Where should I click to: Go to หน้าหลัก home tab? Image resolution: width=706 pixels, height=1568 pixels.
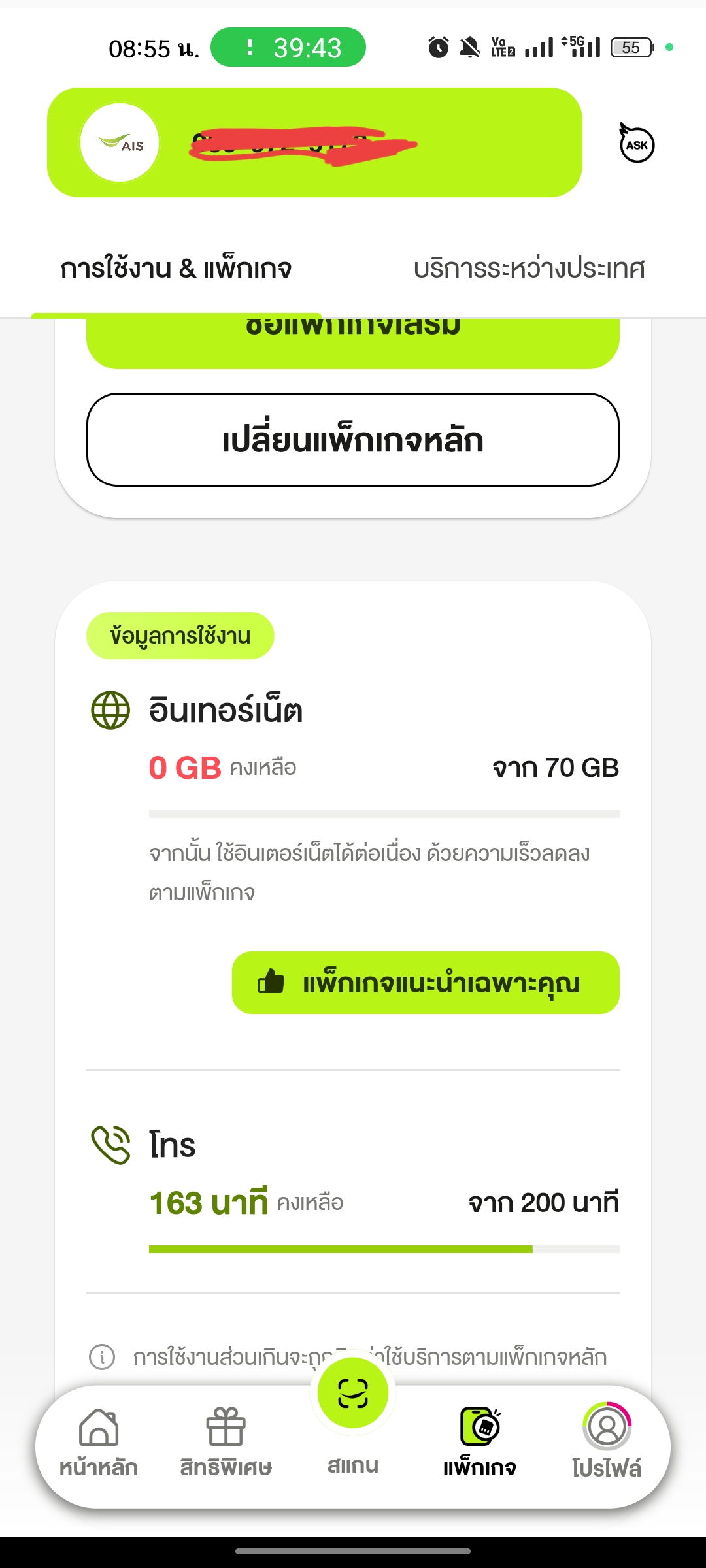pos(99,1443)
